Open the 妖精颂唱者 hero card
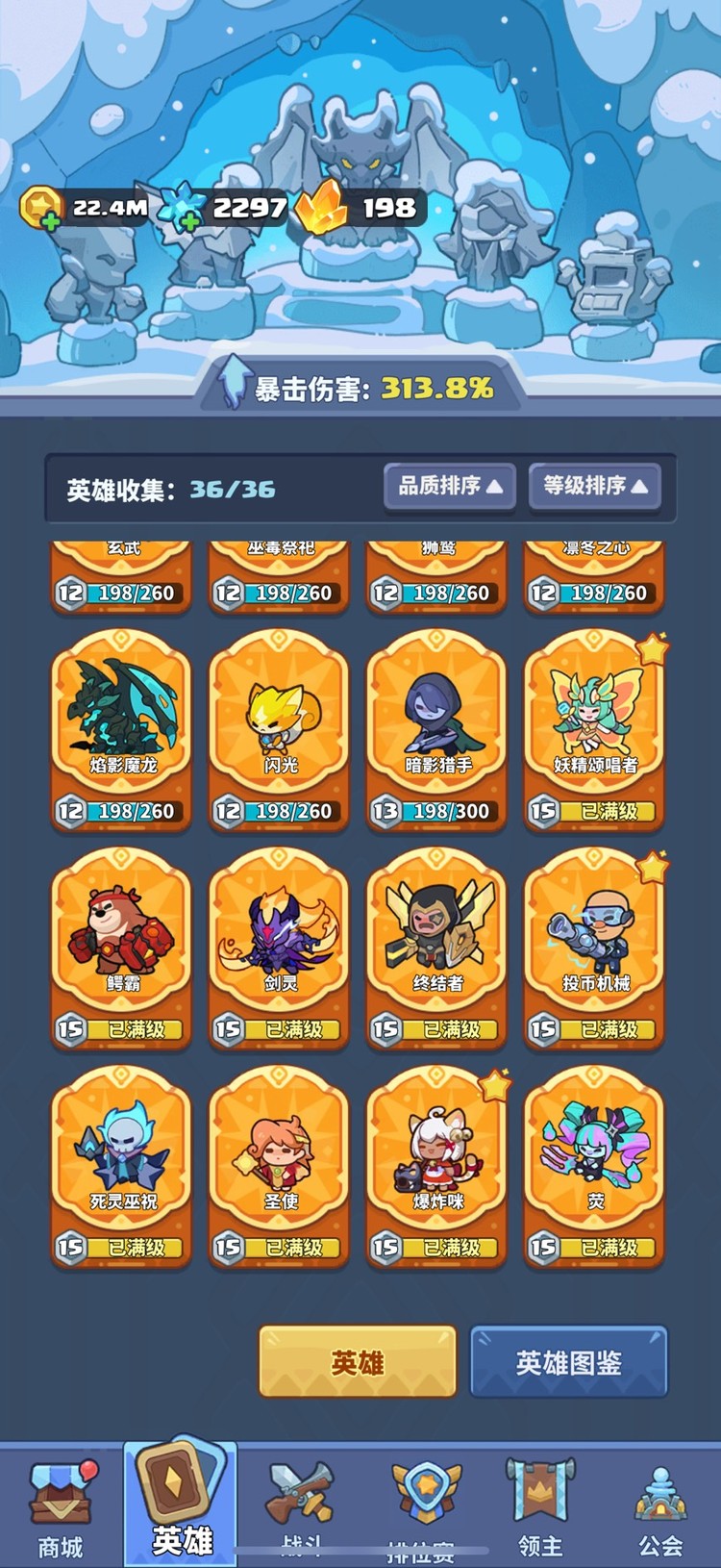 pyautogui.click(x=594, y=729)
